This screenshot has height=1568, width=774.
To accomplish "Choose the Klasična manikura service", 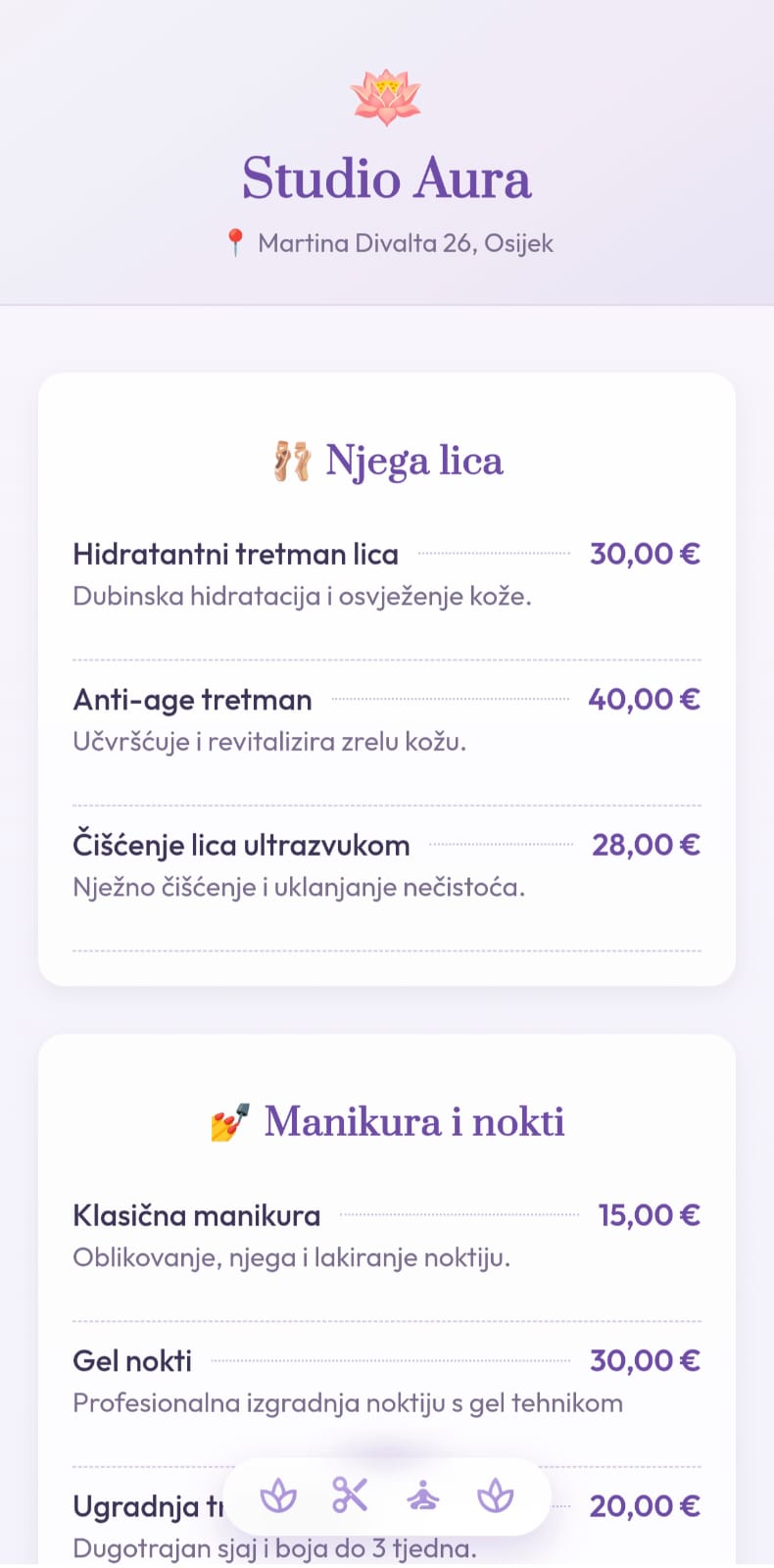I will (196, 1214).
